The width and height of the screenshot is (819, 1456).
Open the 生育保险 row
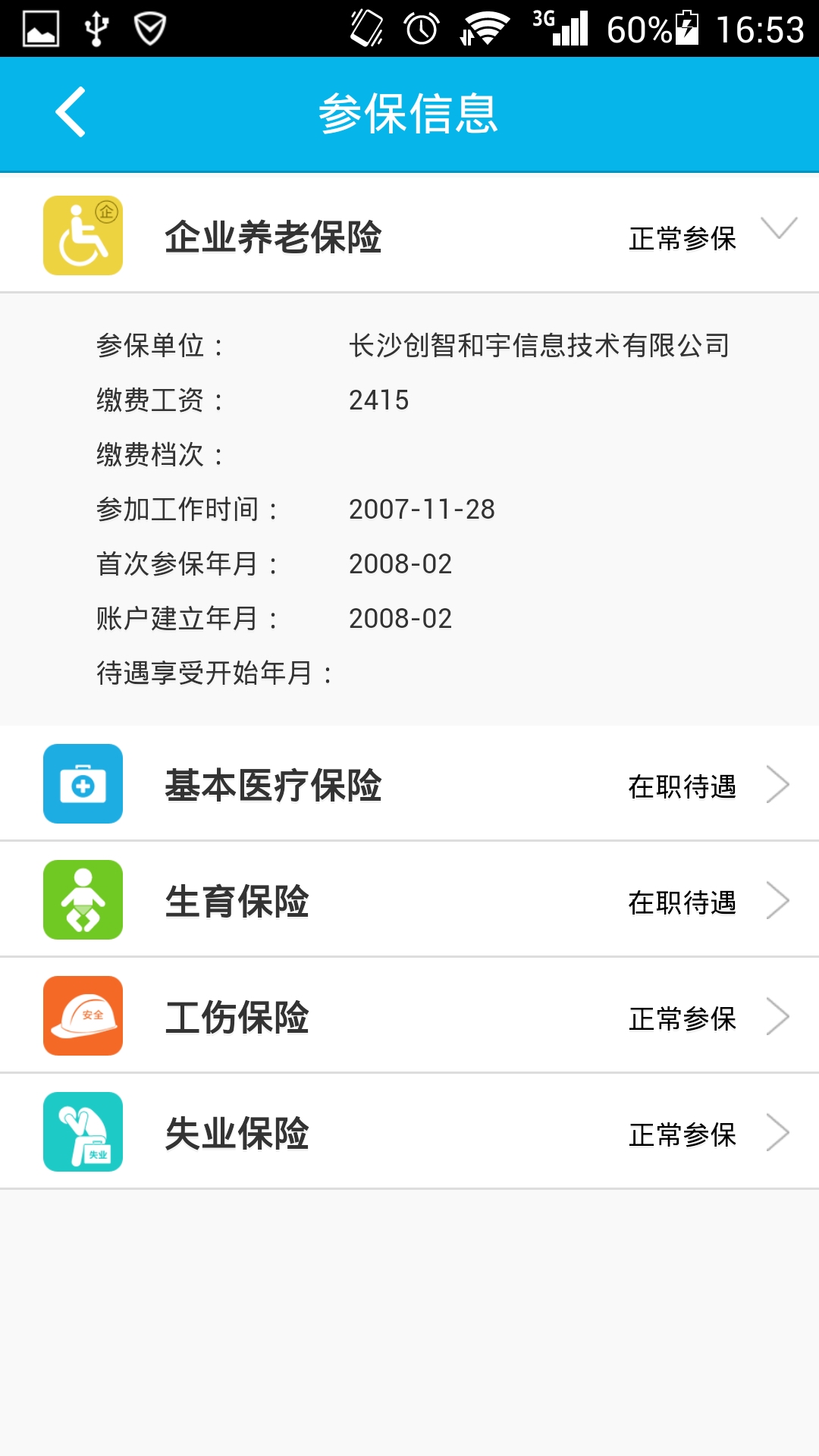(x=409, y=899)
